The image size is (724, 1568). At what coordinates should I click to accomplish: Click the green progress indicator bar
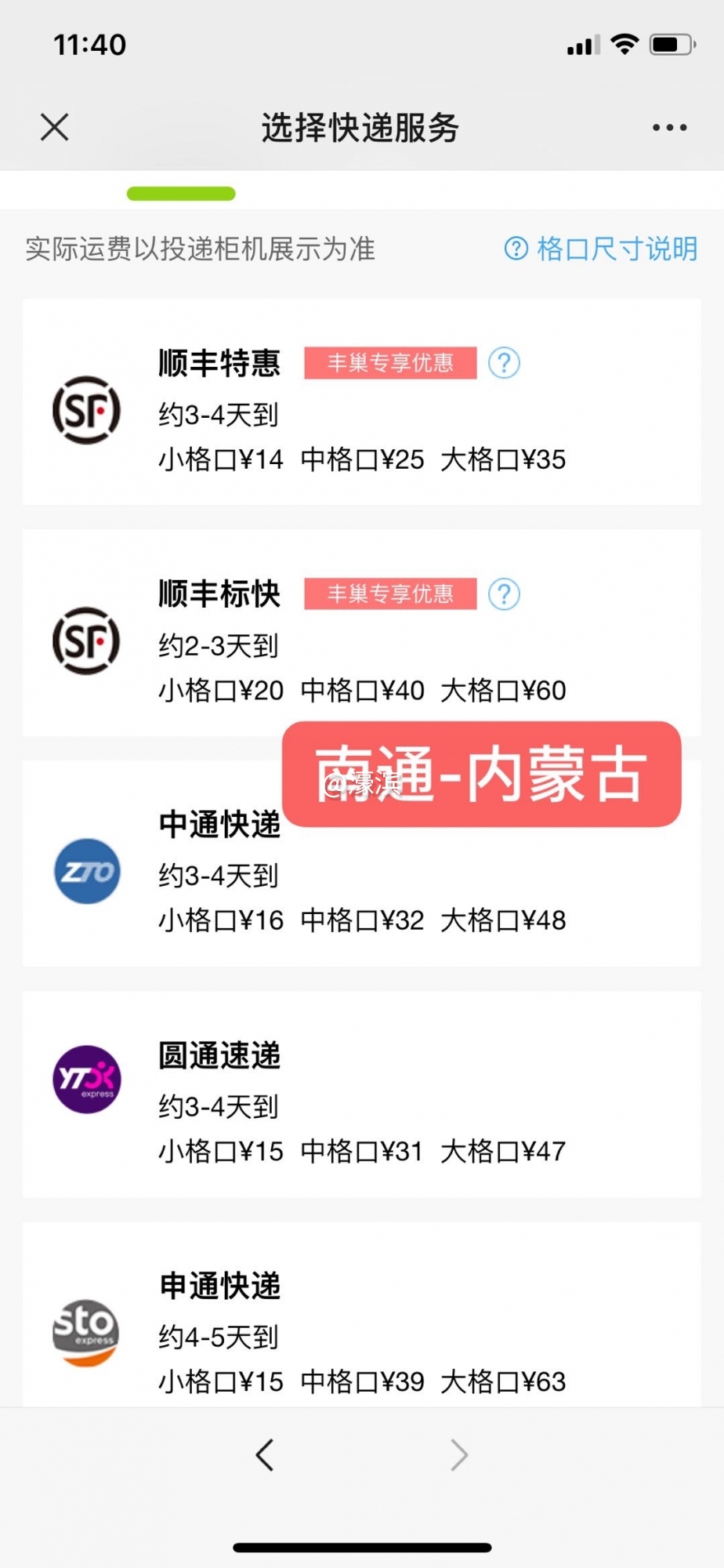(181, 192)
